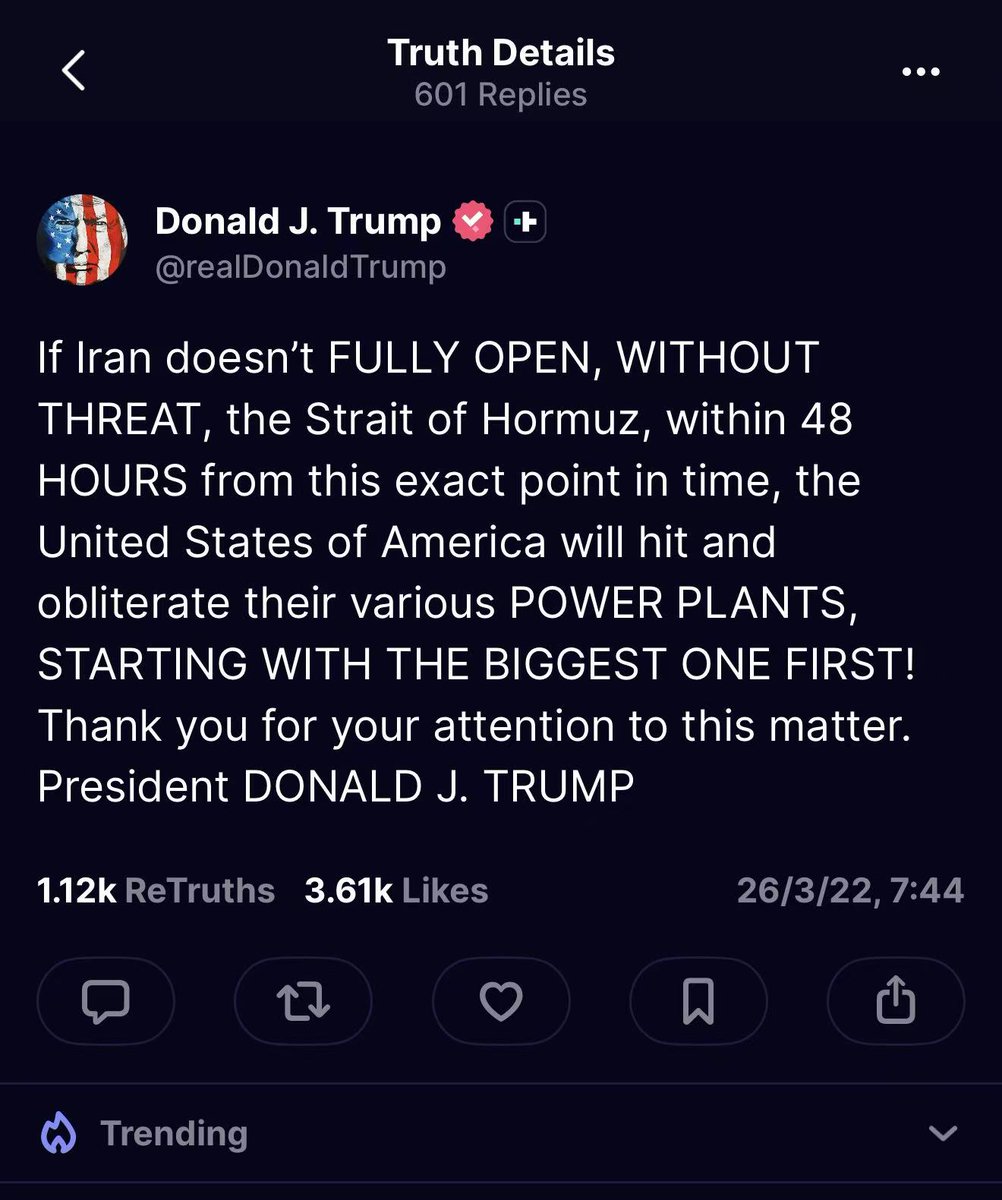Go back from Truth Details

click(x=75, y=72)
